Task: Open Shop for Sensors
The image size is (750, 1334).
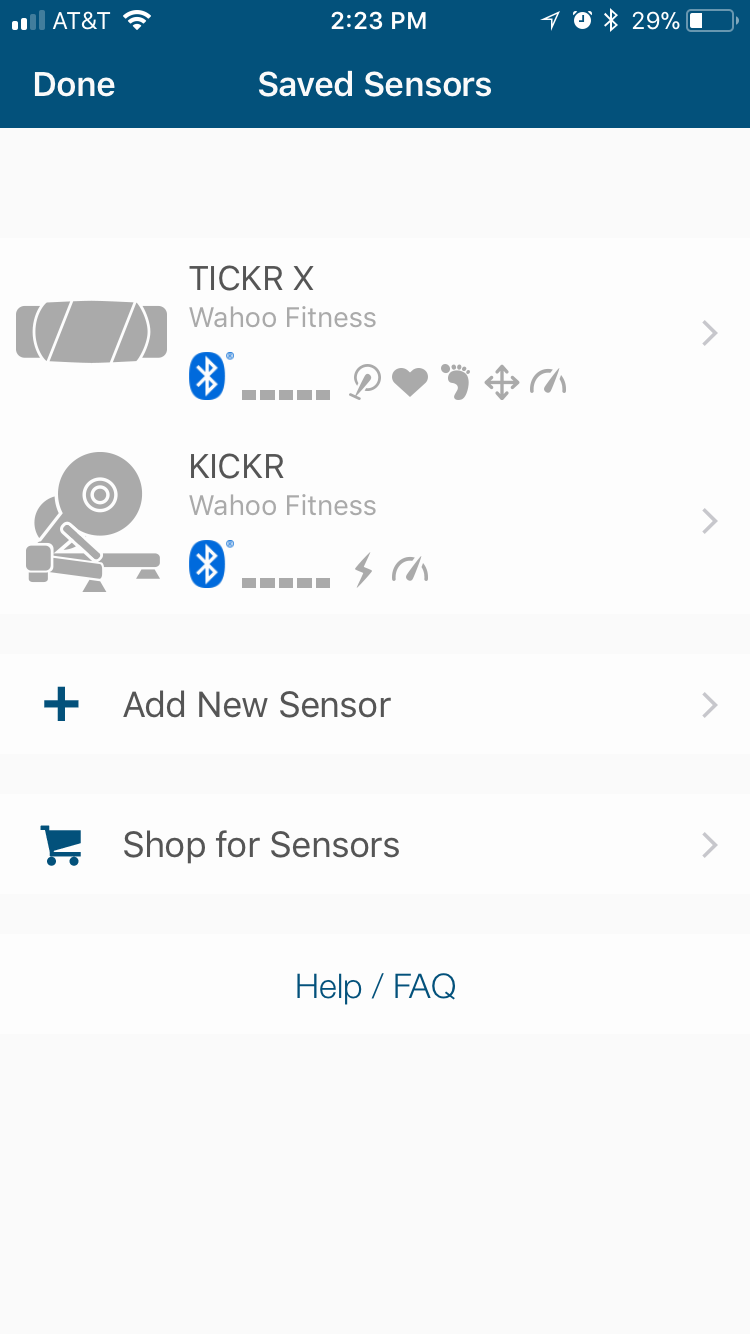Action: click(375, 845)
